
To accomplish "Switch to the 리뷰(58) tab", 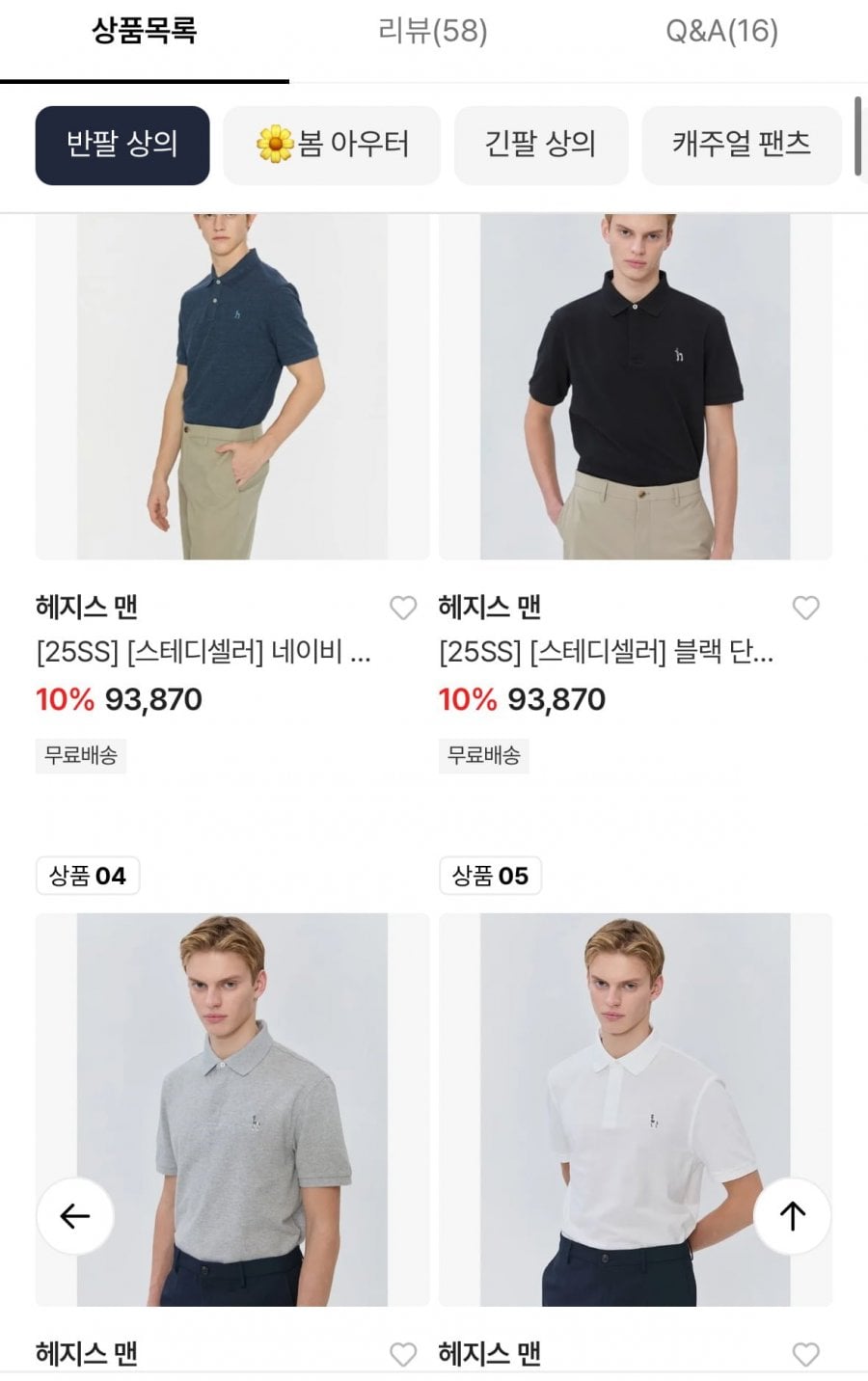I will point(432,31).
